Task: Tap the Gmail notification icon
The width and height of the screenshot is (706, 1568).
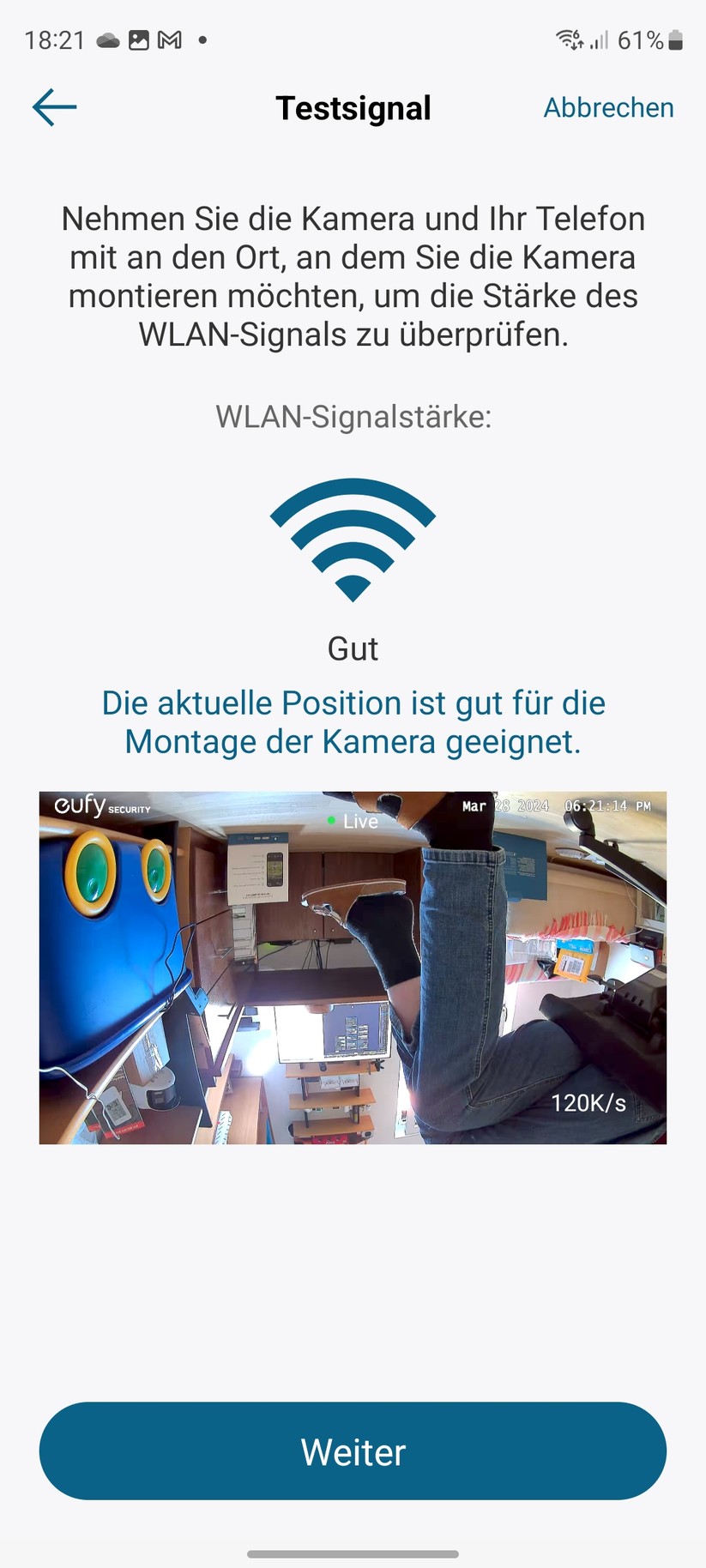Action: (x=171, y=39)
